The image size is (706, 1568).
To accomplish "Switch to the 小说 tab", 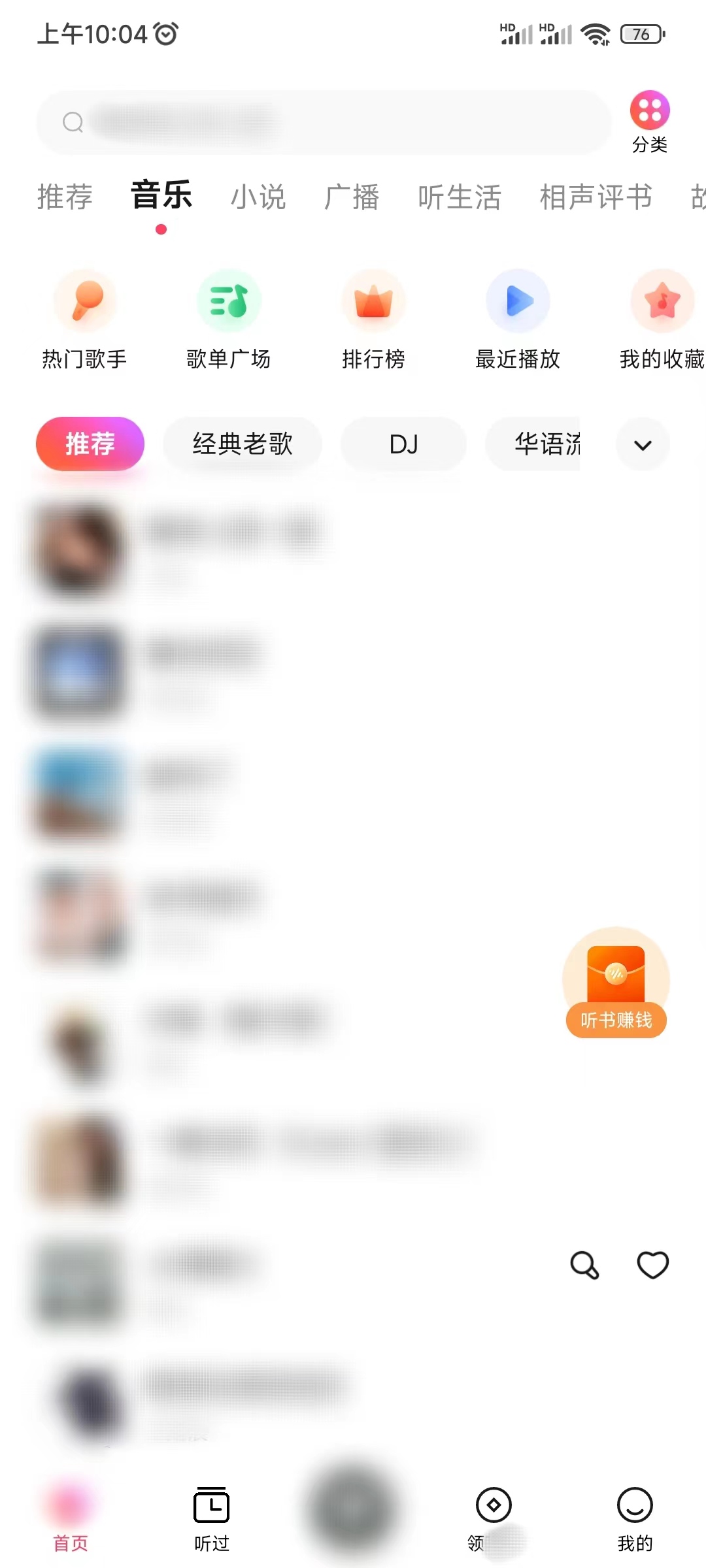I will click(259, 197).
